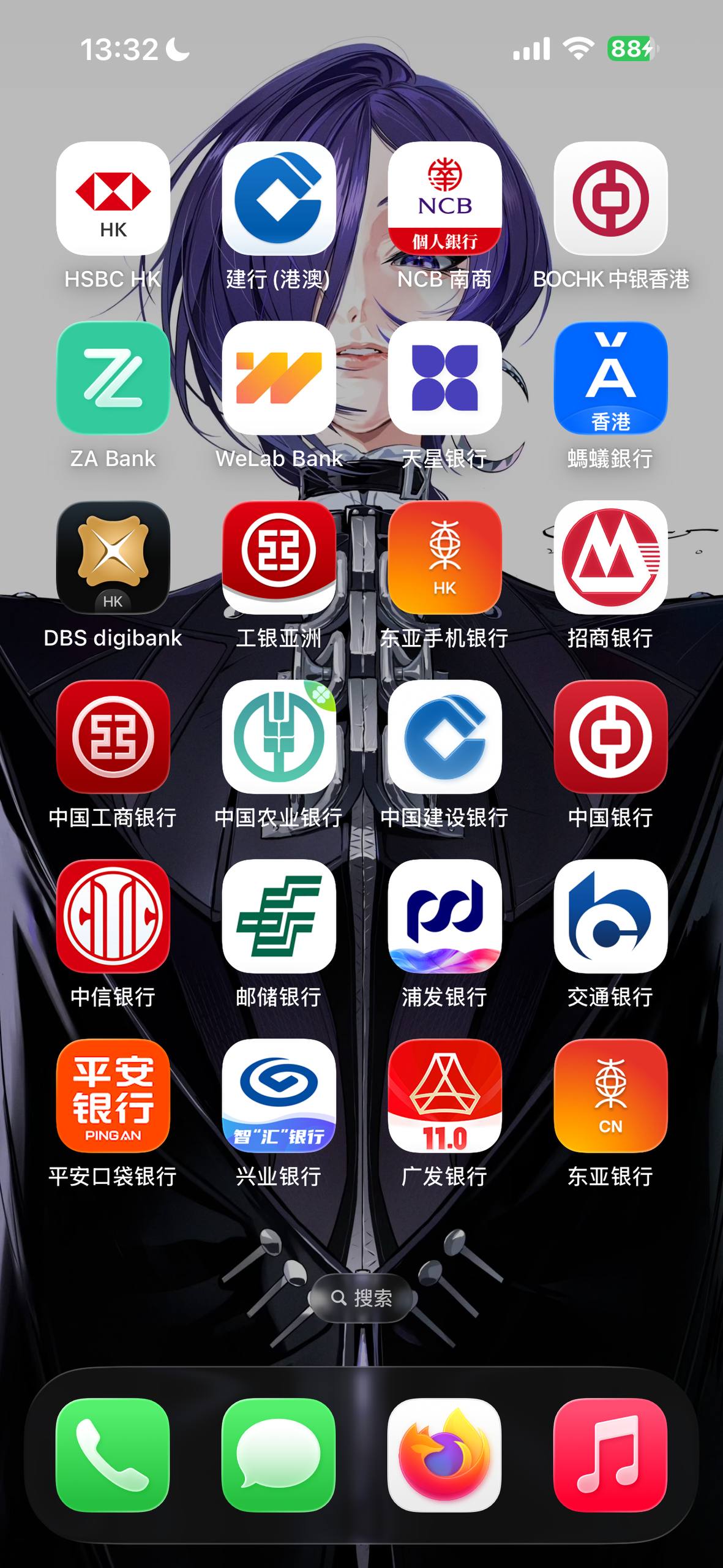Viewport: 723px width, 1568px height.
Task: Launch DBS digibank
Action: 113,557
